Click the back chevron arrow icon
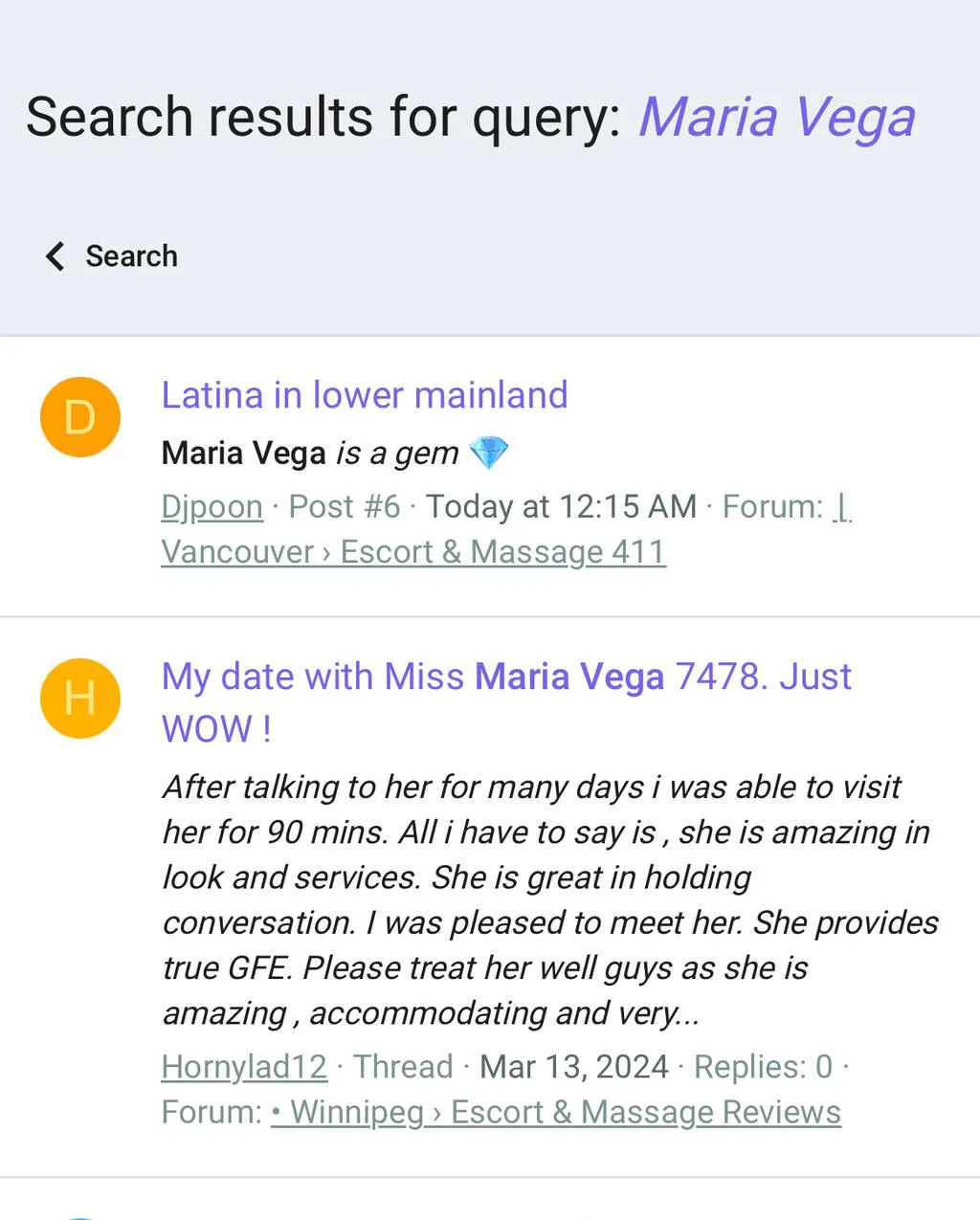The height and width of the screenshot is (1220, 980). click(x=54, y=255)
